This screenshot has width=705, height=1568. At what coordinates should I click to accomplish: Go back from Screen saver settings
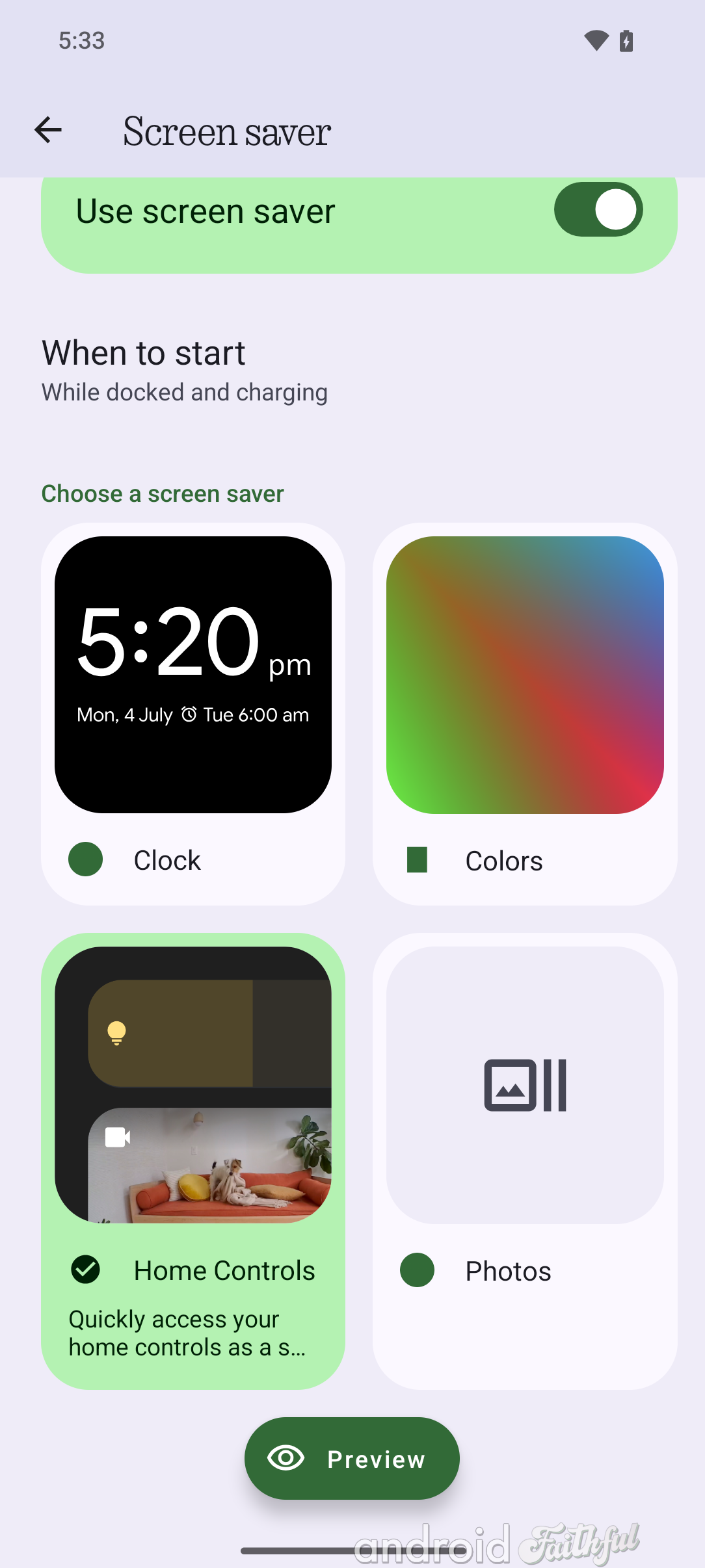click(48, 131)
